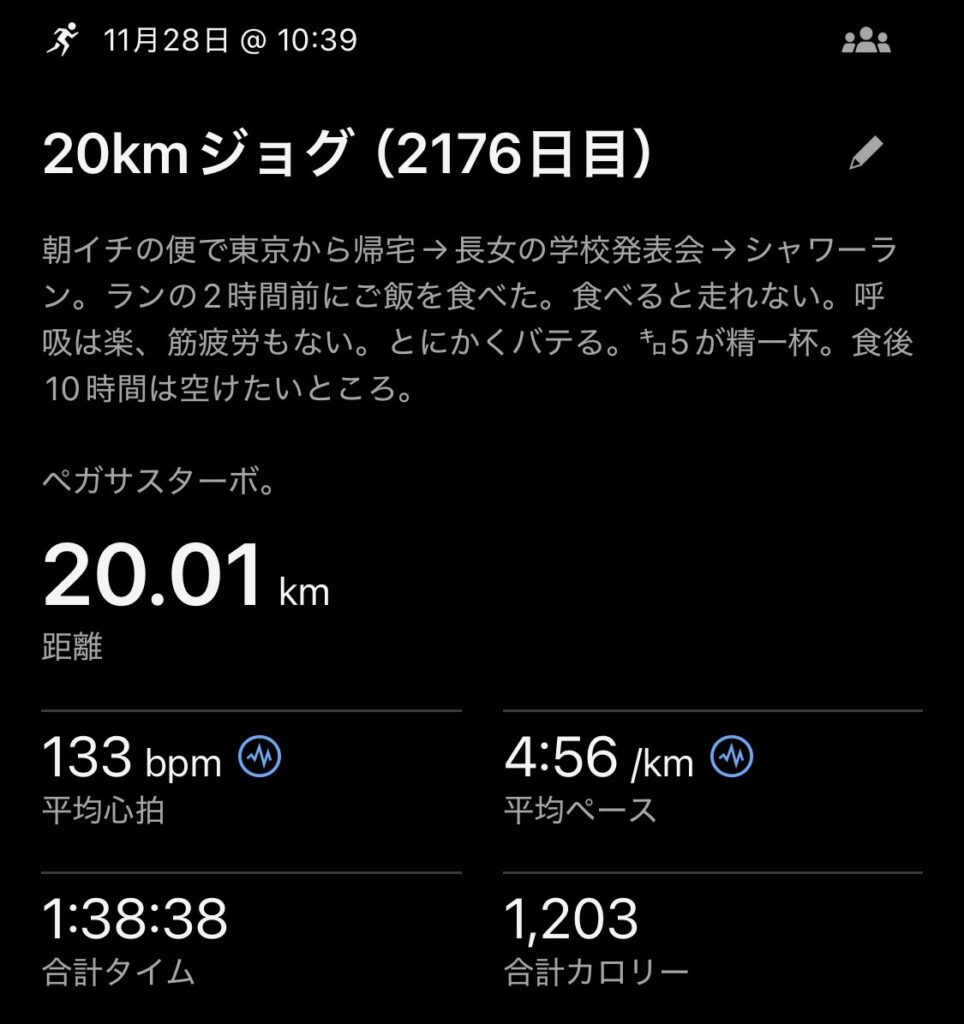The image size is (964, 1024).
Task: Edit the 20kmジョグ activity title
Action: 866,154
